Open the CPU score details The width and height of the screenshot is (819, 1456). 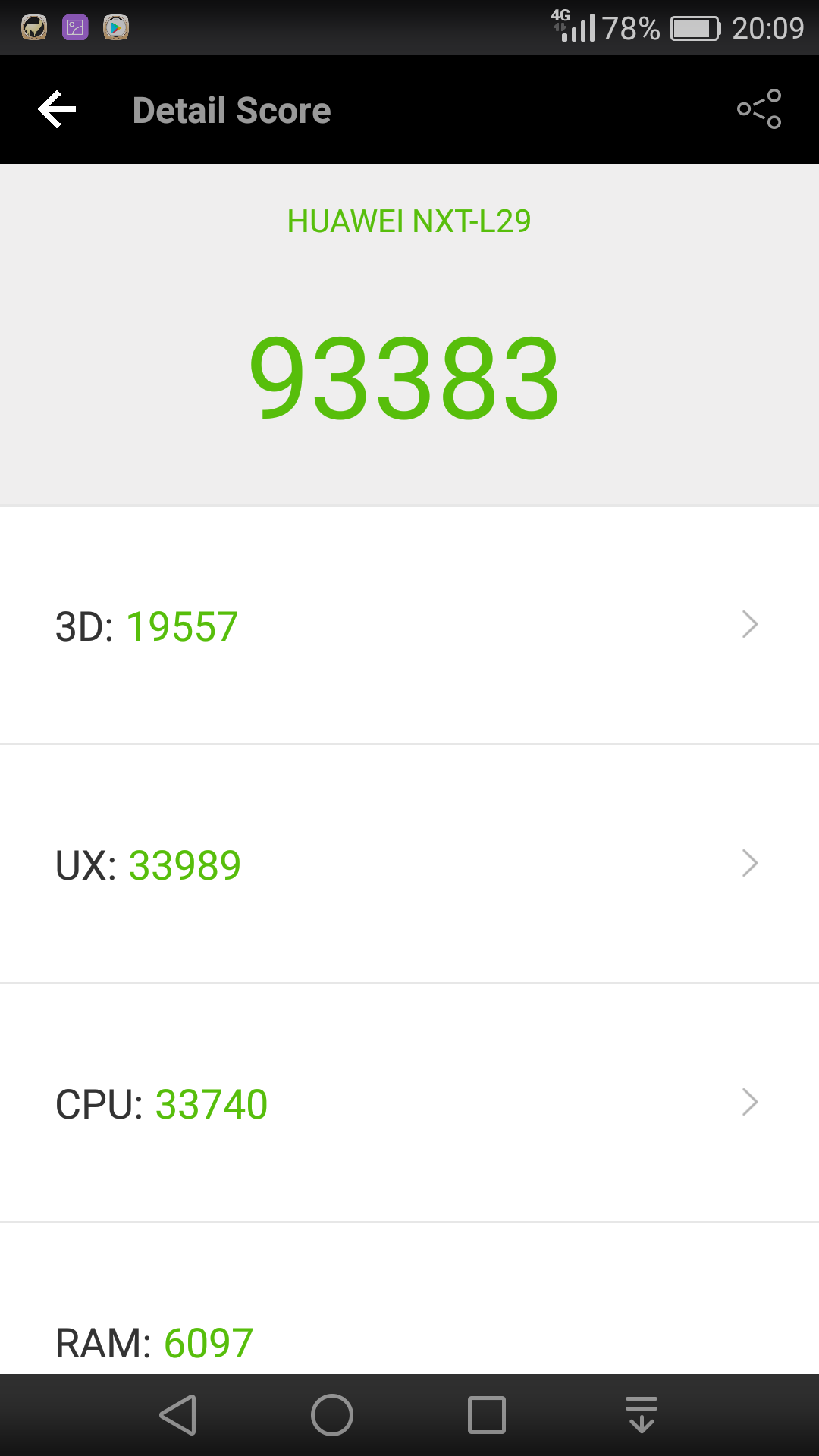(409, 1103)
